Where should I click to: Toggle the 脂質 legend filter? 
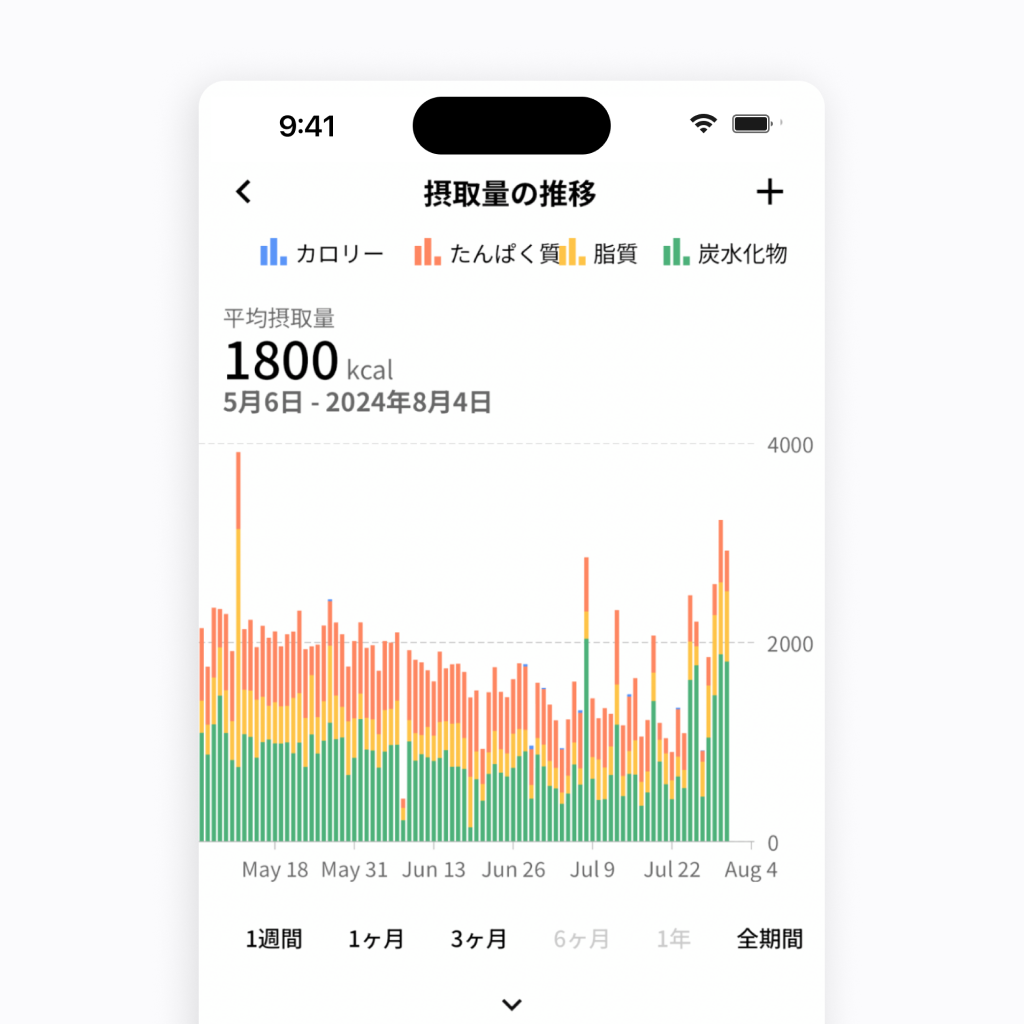(x=600, y=253)
